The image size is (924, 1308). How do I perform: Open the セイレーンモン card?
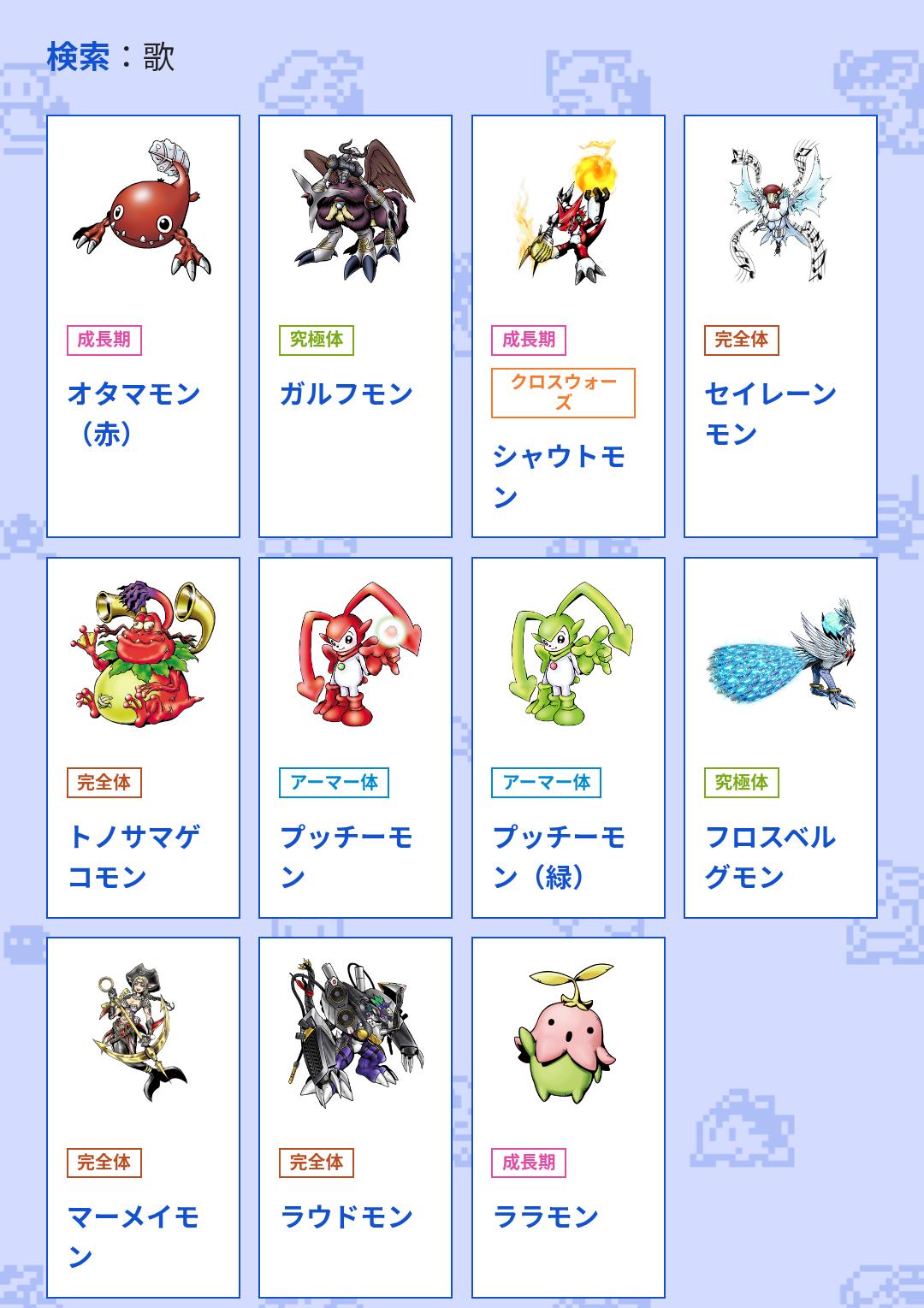pyautogui.click(x=780, y=326)
